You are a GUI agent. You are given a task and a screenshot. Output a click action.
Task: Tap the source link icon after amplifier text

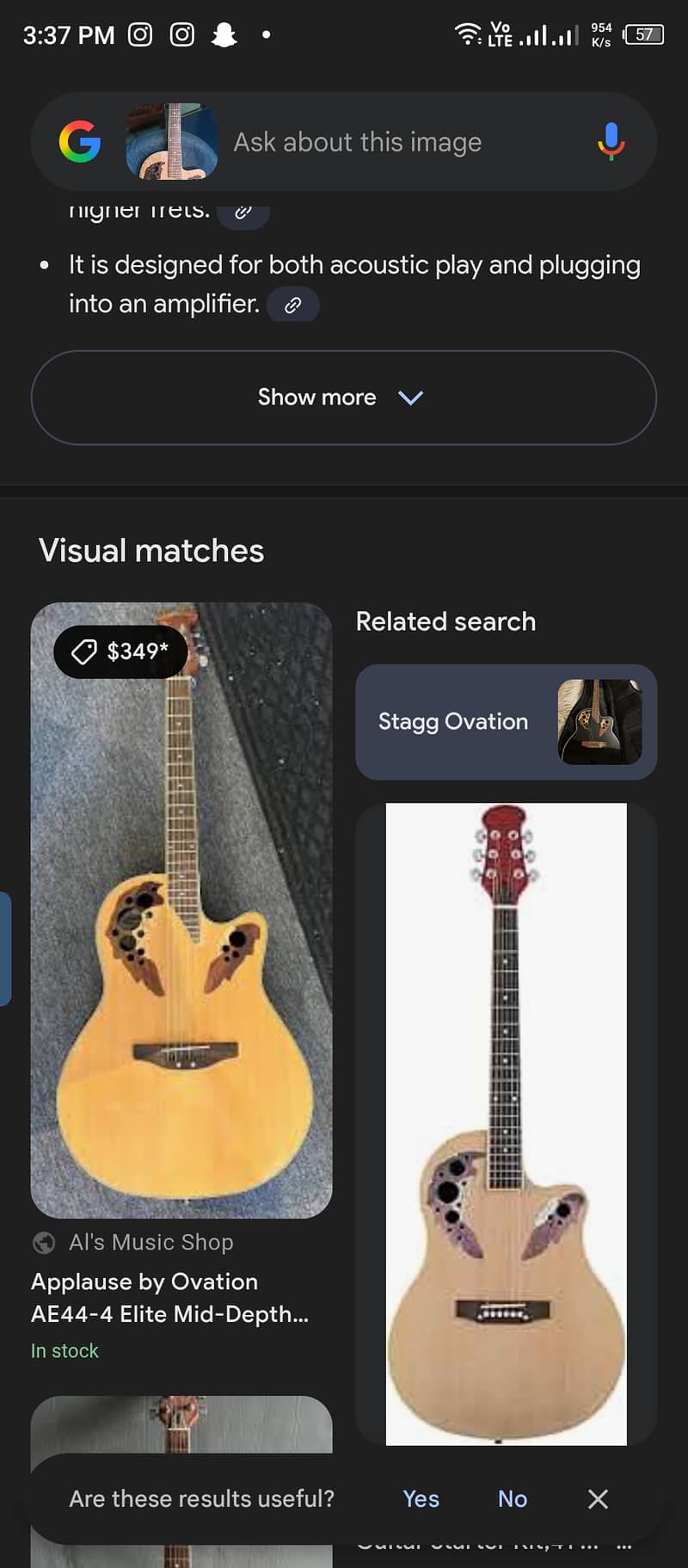293,305
